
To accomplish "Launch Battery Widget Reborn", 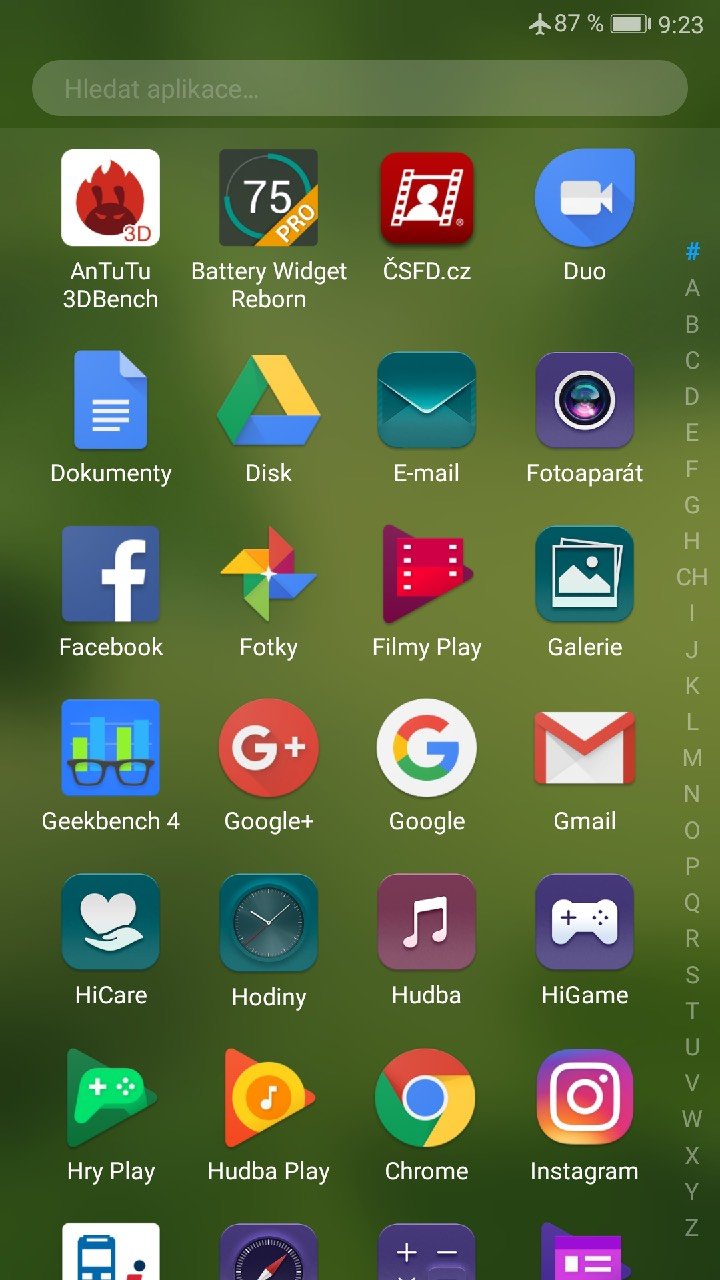I will pyautogui.click(x=268, y=198).
